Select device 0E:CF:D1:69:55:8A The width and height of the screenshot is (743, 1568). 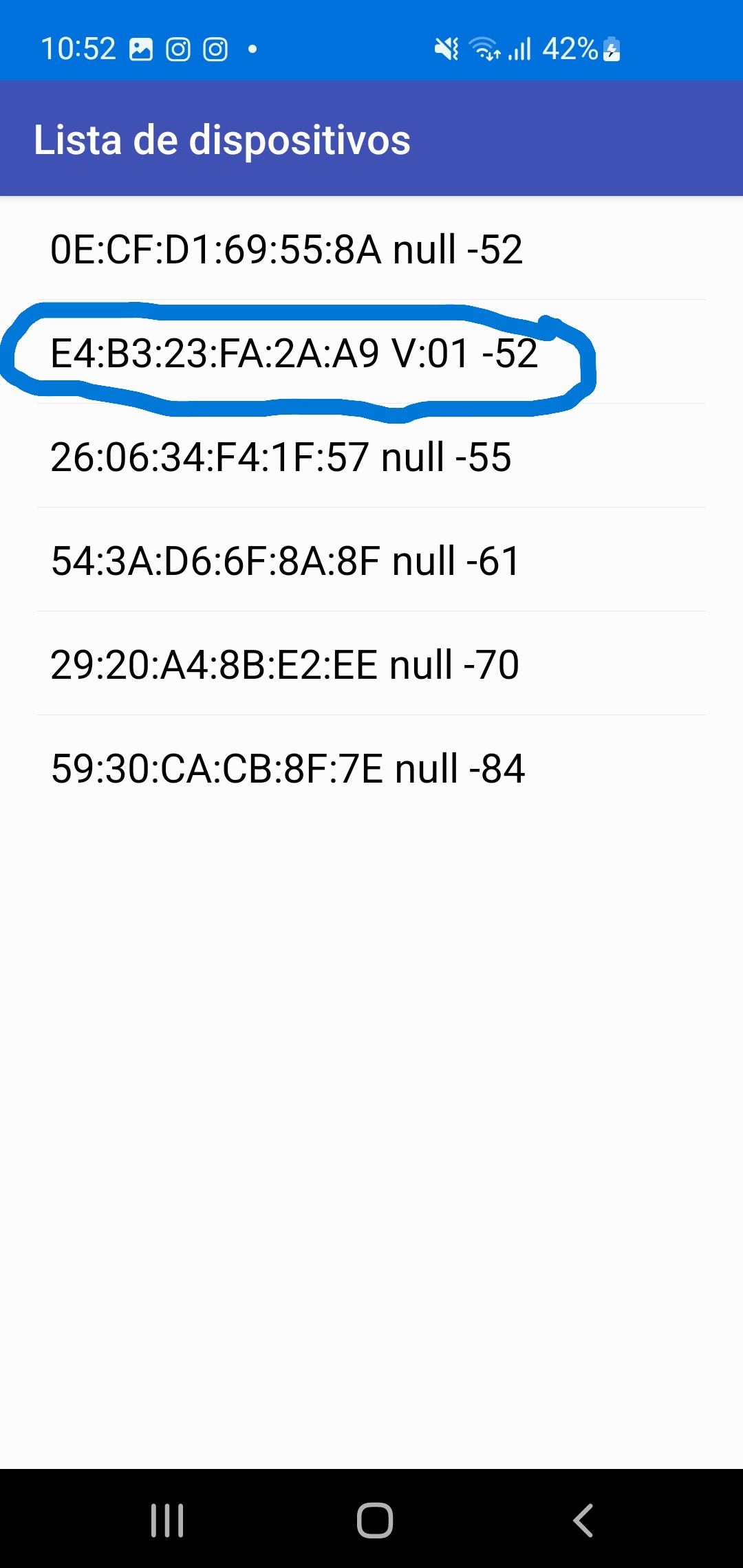(x=286, y=249)
